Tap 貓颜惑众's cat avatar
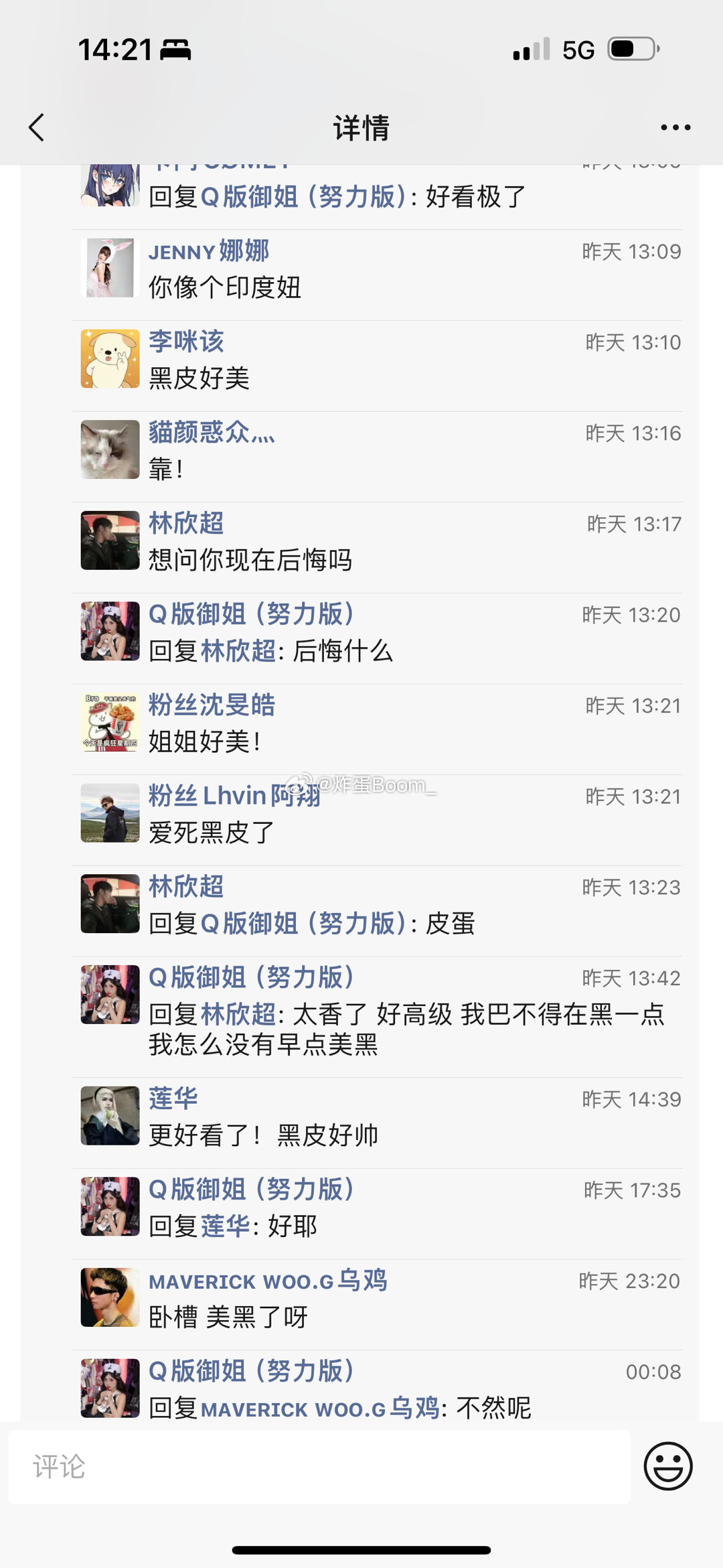Image resolution: width=723 pixels, height=1568 pixels. (x=110, y=449)
